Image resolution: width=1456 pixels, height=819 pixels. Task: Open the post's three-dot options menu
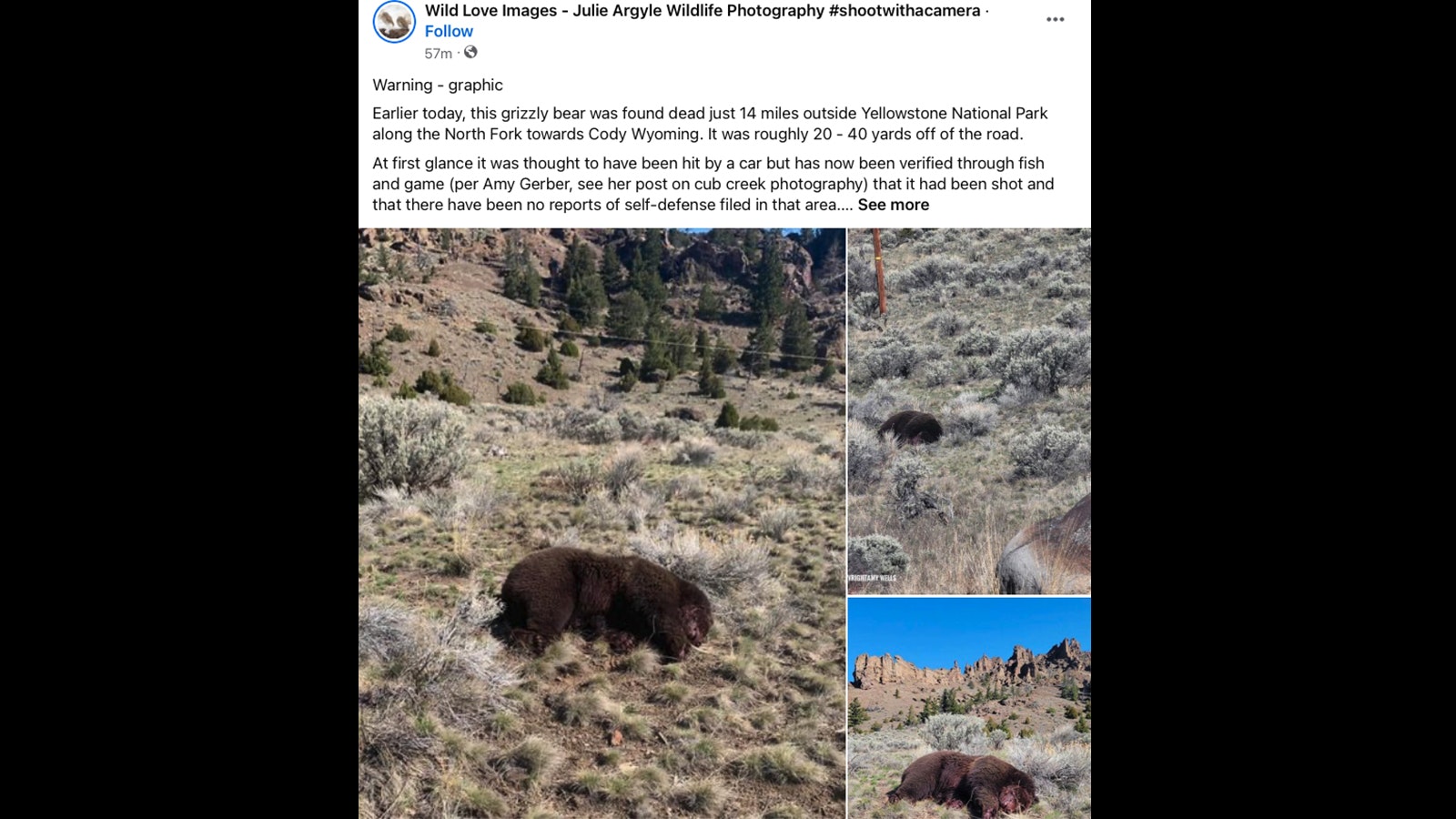tap(1055, 19)
